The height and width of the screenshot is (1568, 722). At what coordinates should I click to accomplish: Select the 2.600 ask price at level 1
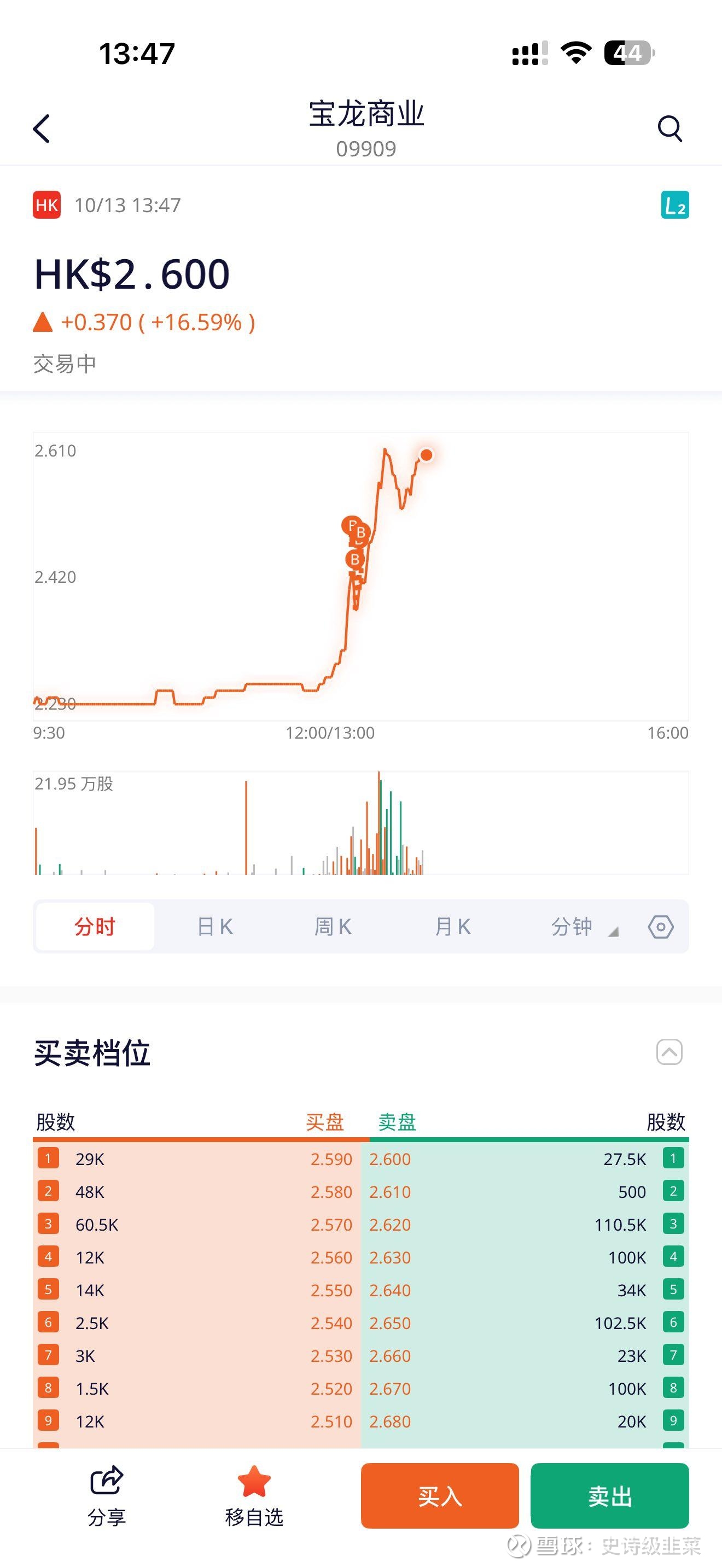390,1159
